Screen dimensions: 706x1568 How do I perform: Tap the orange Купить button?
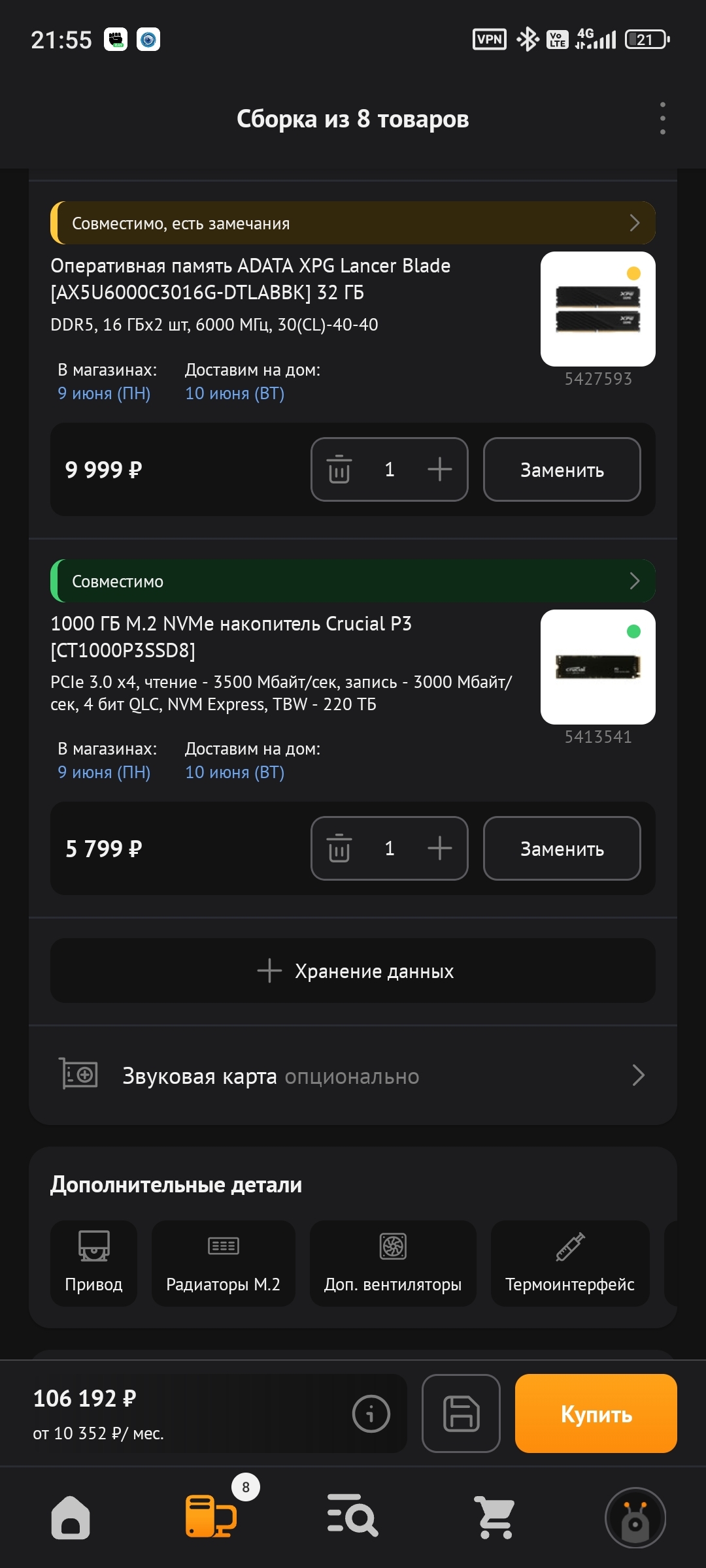pyautogui.click(x=596, y=1413)
